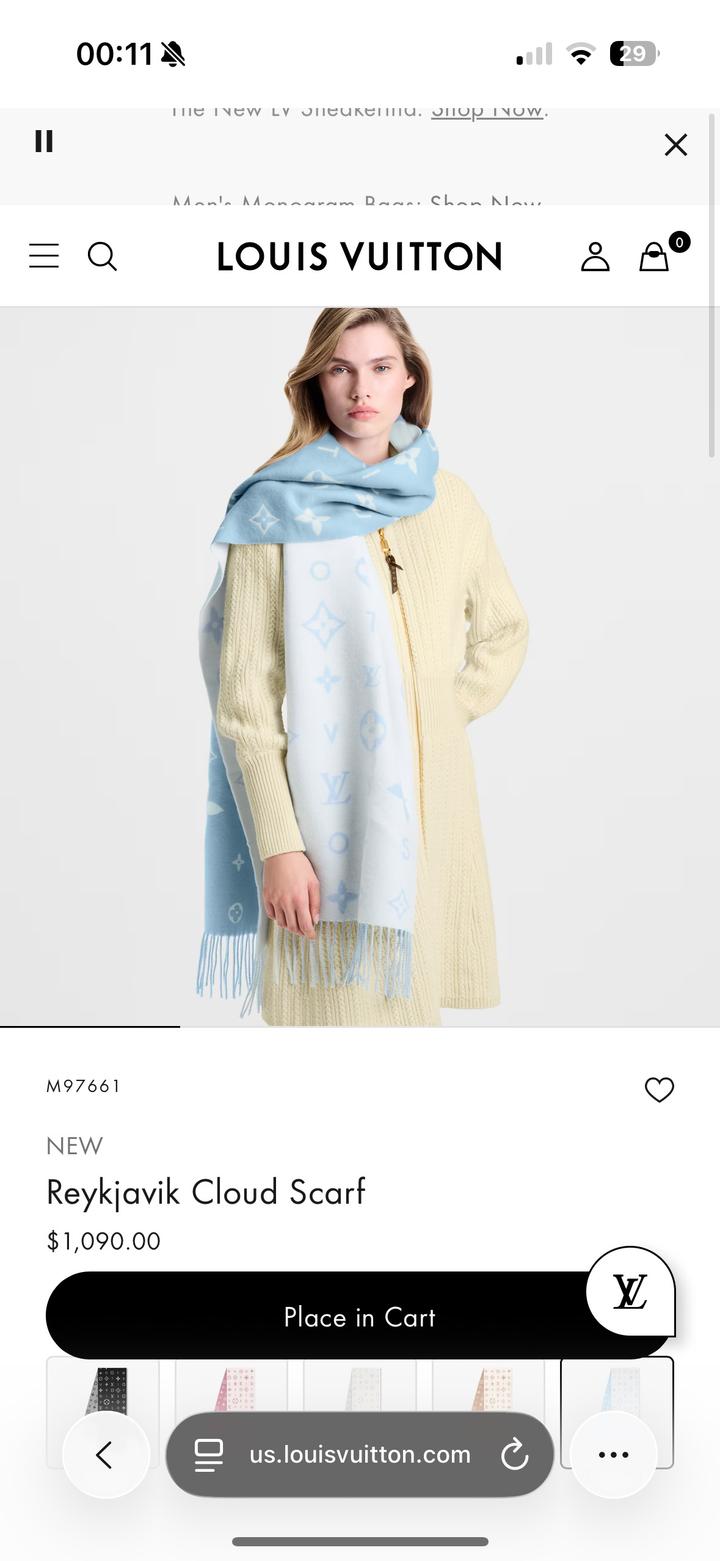The width and height of the screenshot is (720, 1561).
Task: Open the account profile icon
Action: (595, 256)
